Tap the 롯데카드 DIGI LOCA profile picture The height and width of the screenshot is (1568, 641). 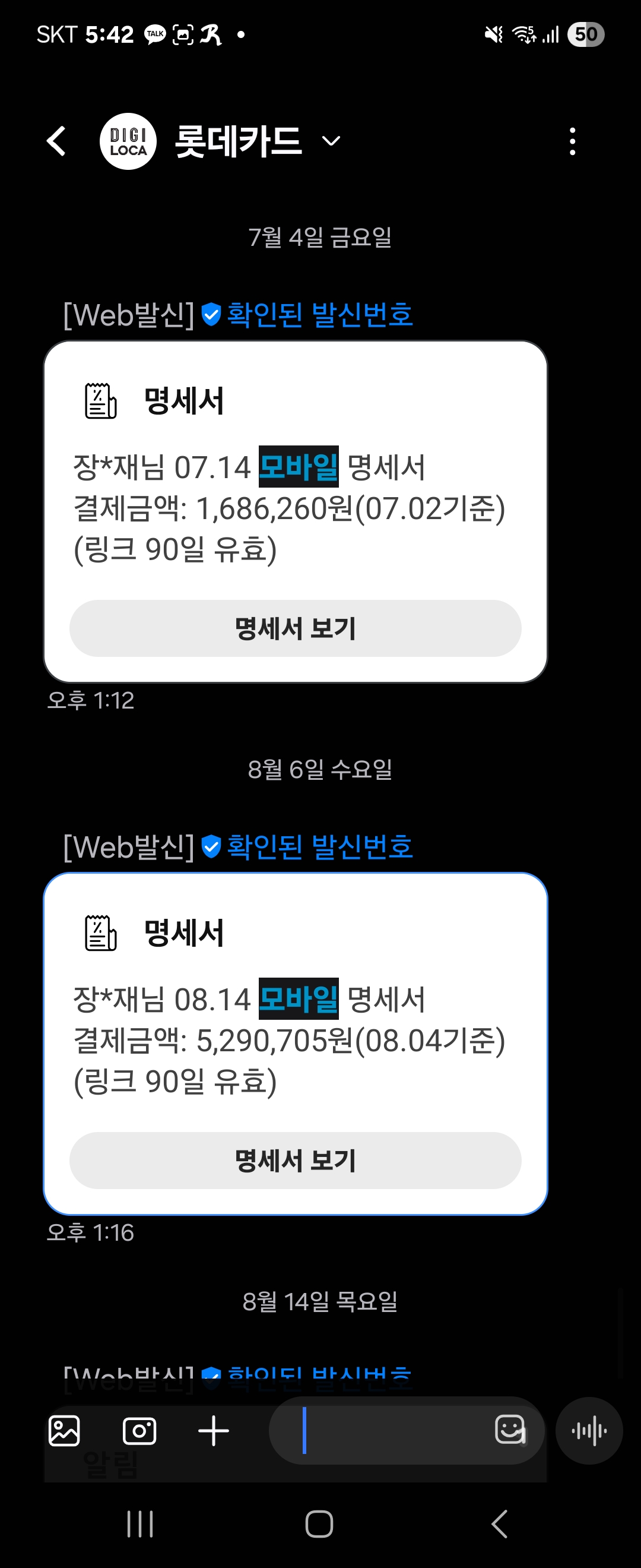coord(128,141)
